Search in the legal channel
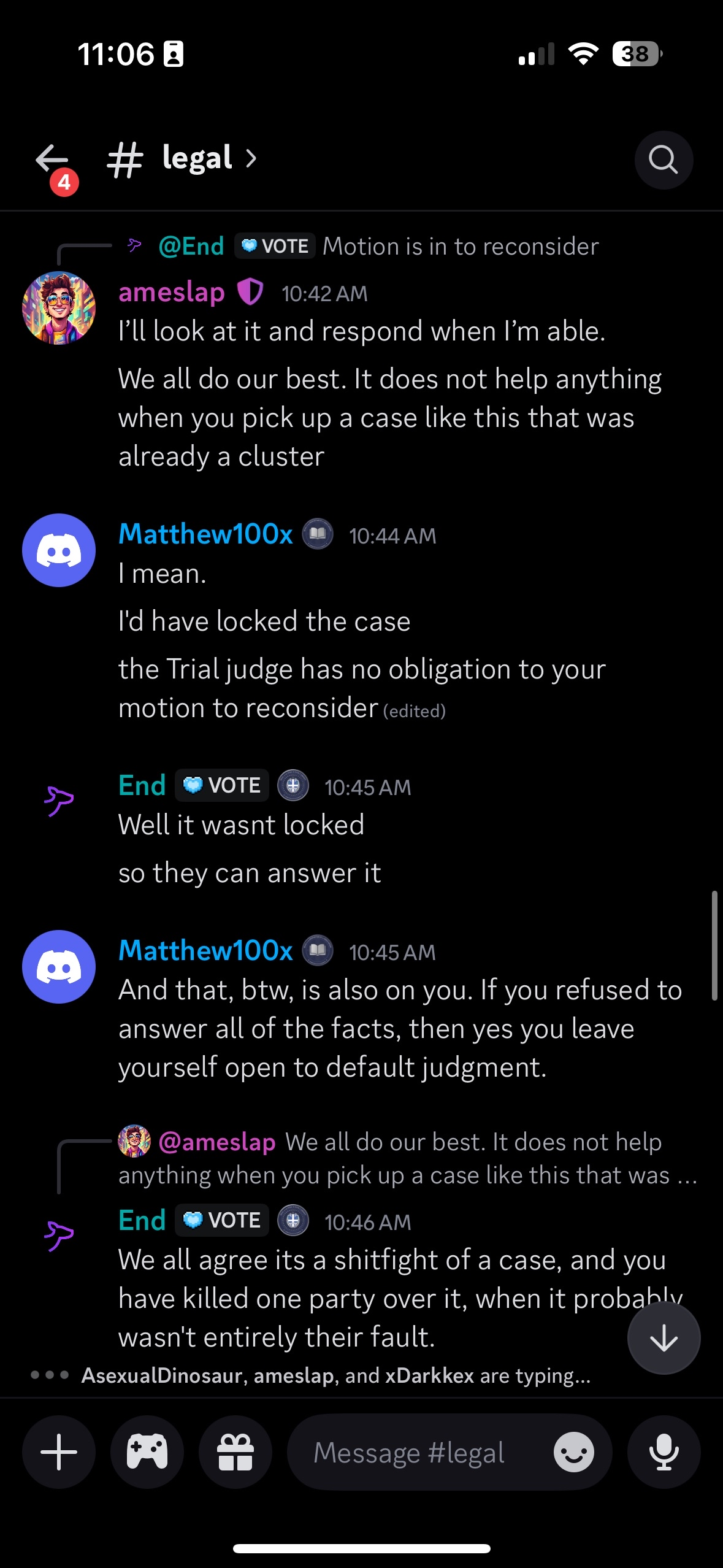The image size is (723, 1568). click(x=664, y=160)
